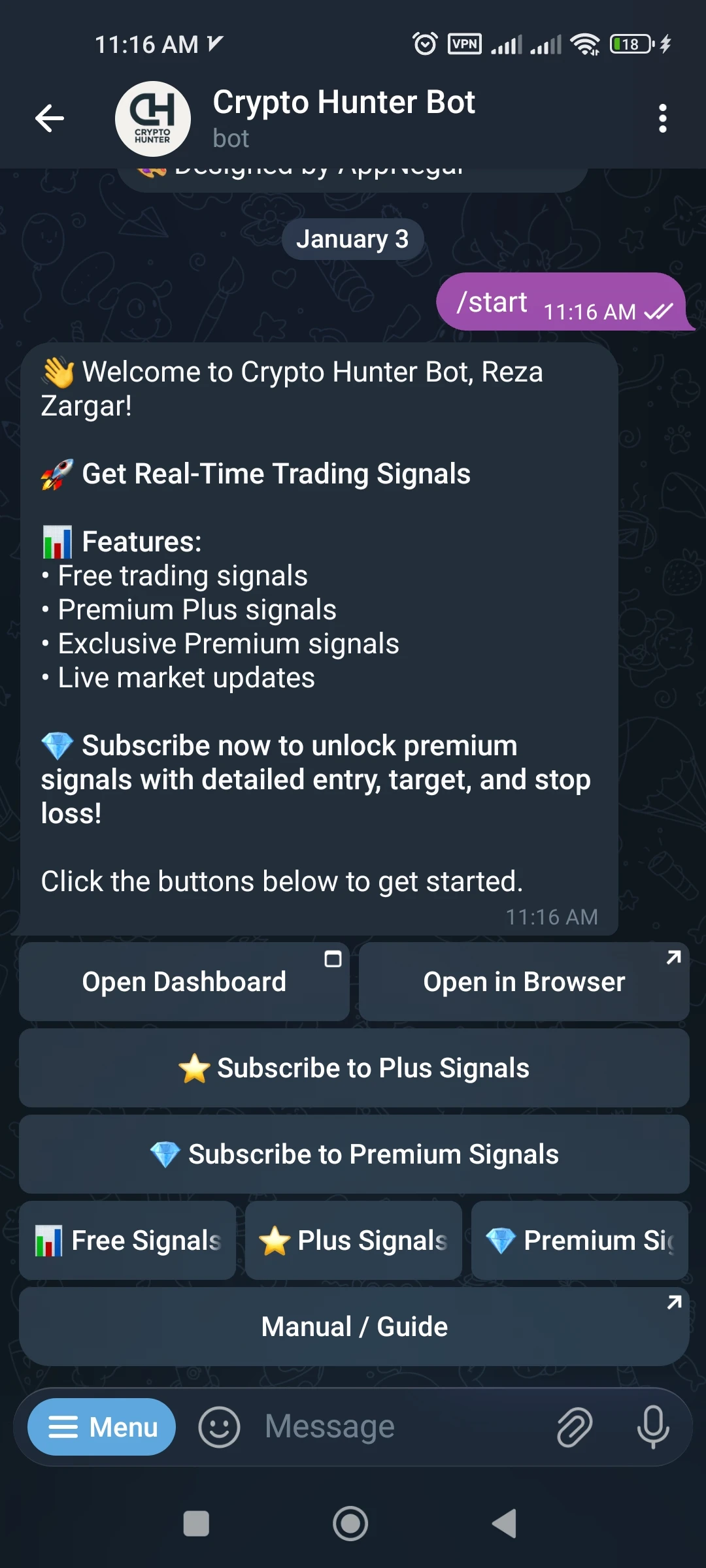The image size is (706, 1568).
Task: Go to the system home screen
Action: (x=350, y=1524)
